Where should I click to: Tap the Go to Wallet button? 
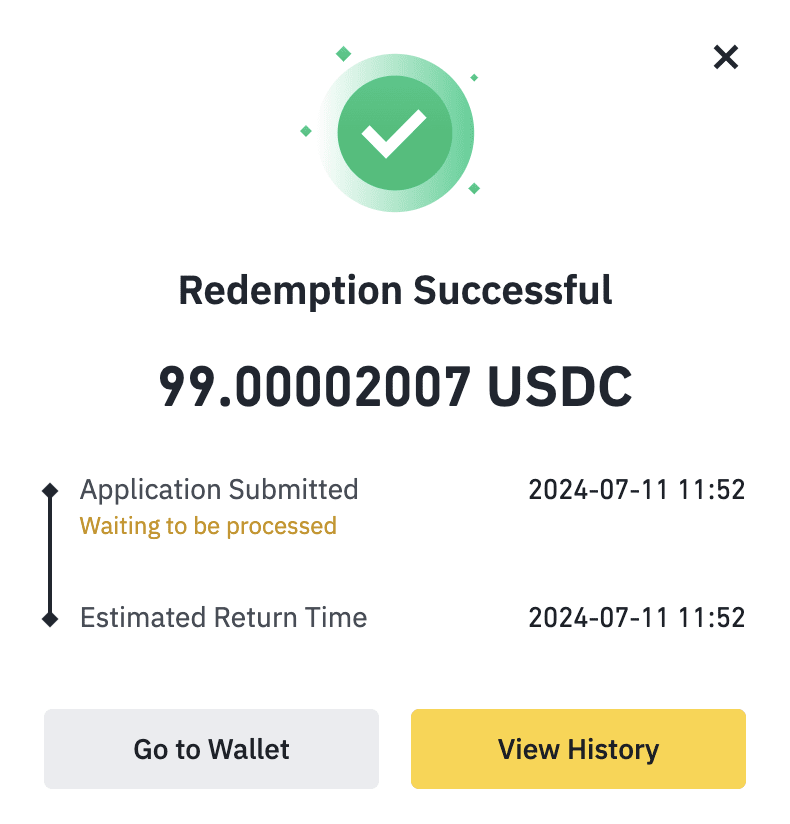(211, 749)
